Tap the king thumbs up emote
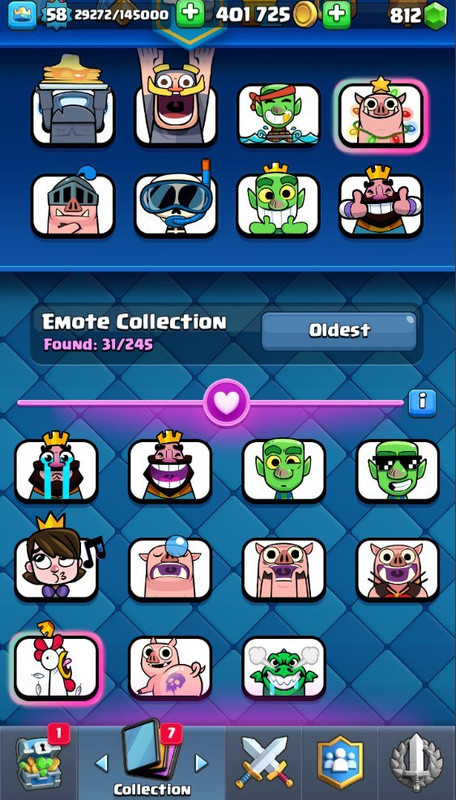 [x=381, y=205]
